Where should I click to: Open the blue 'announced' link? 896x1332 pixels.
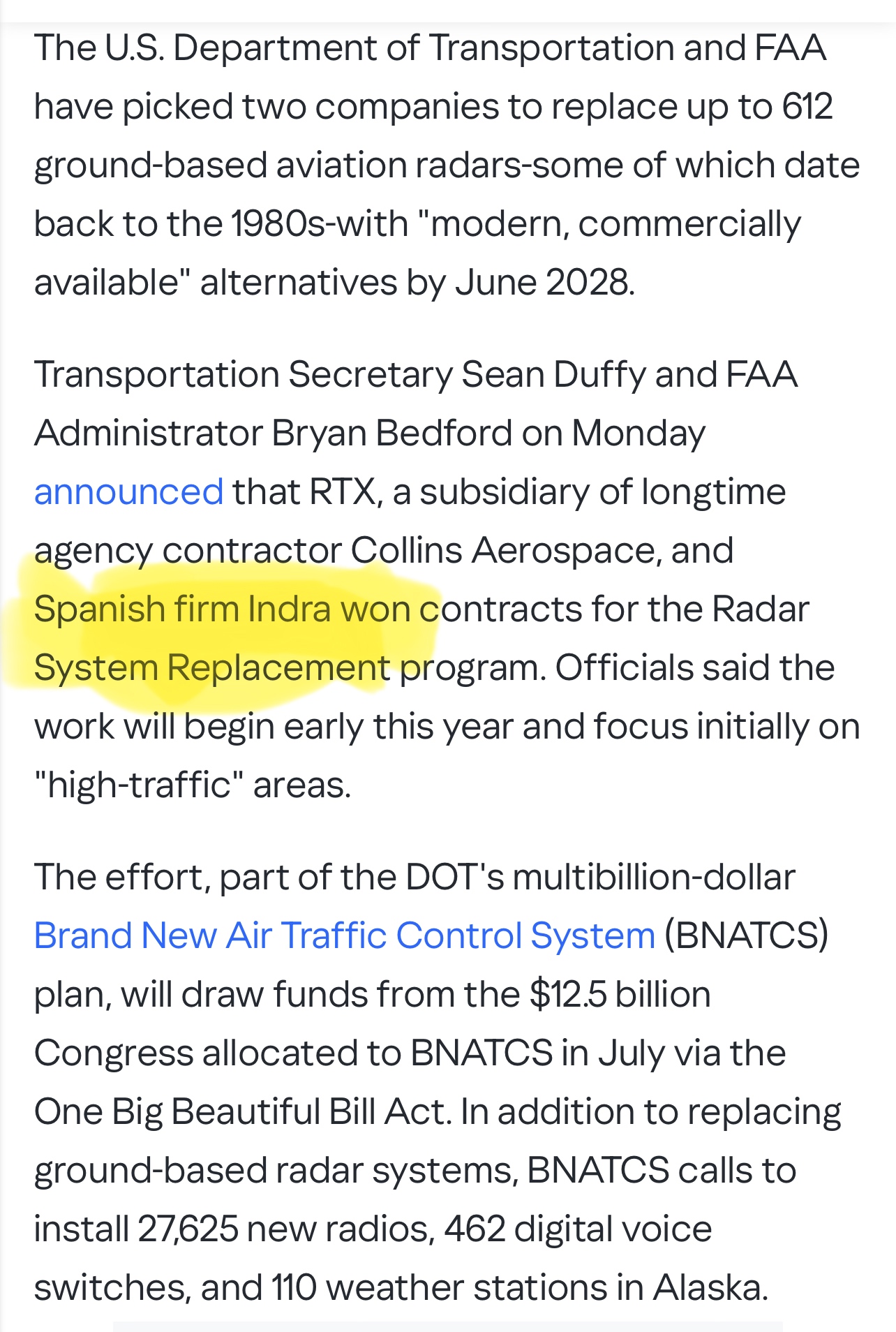click(128, 492)
